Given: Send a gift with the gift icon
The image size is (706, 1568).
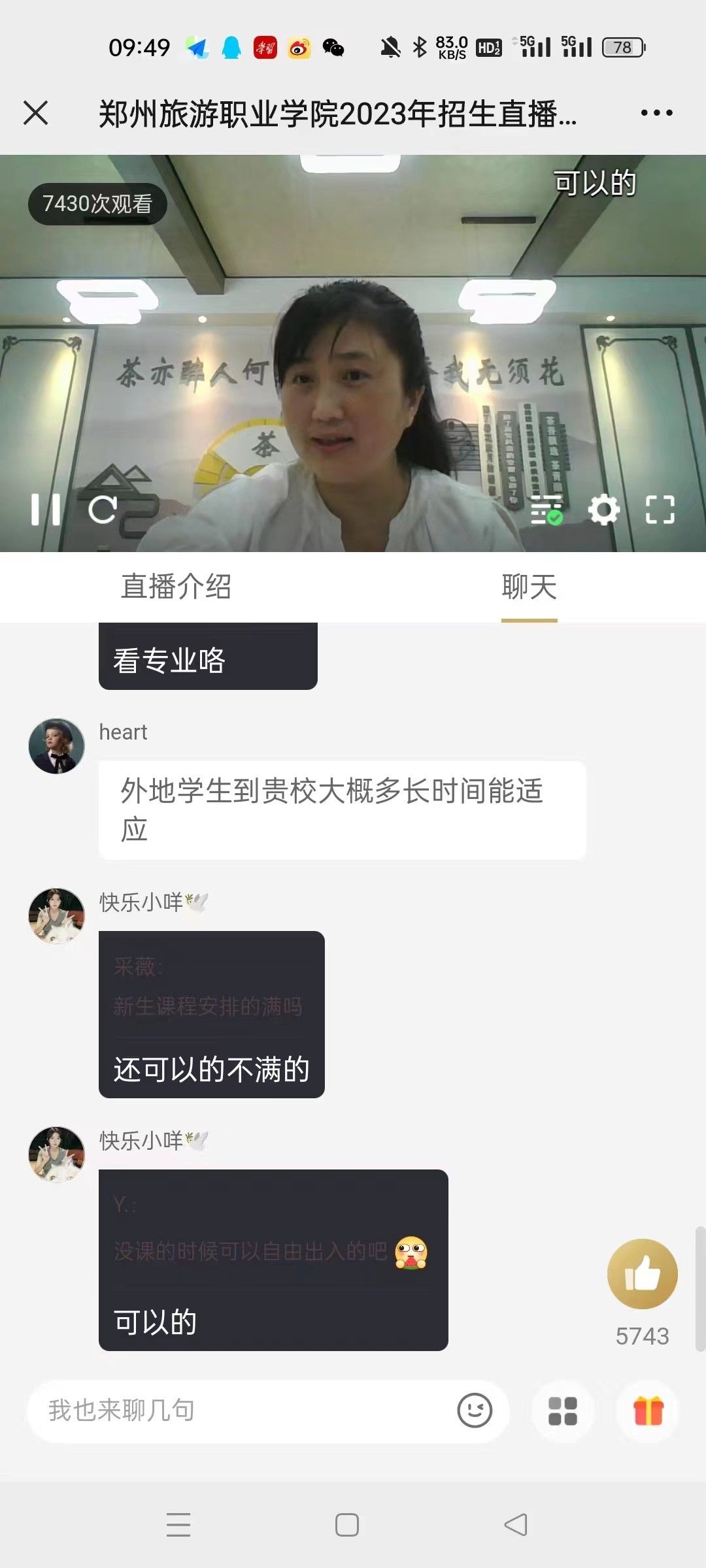Looking at the screenshot, I should coord(648,1411).
